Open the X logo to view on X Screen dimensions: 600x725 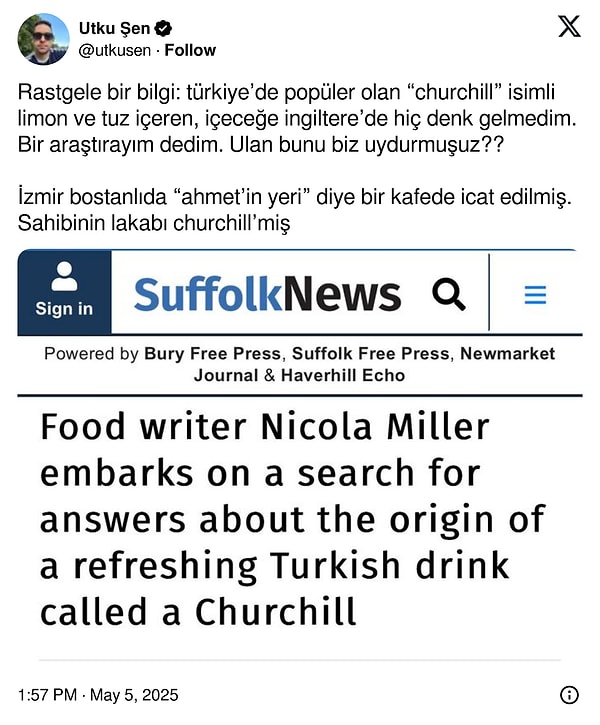click(568, 28)
